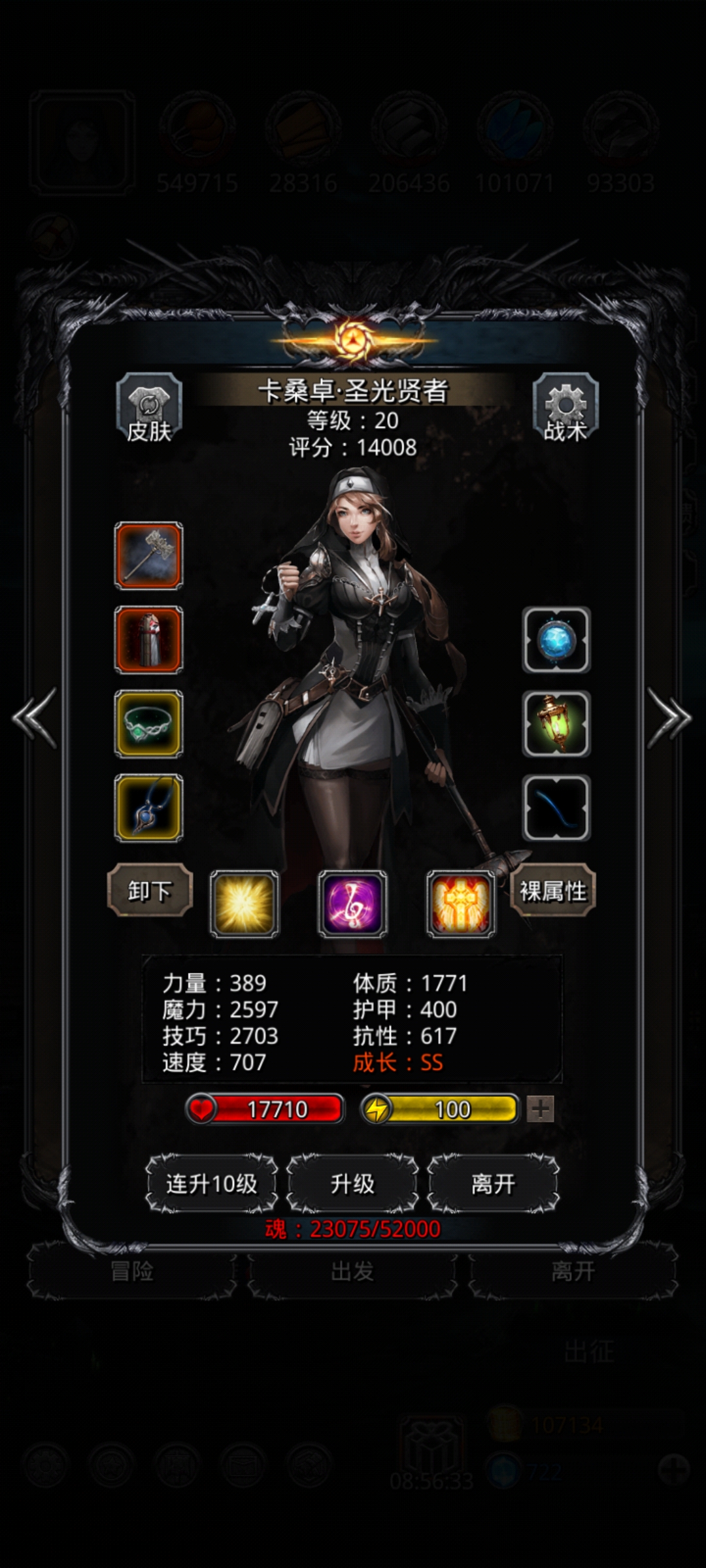This screenshot has width=706, height=1568.
Task: Select the hammer weapon slot
Action: tap(149, 555)
